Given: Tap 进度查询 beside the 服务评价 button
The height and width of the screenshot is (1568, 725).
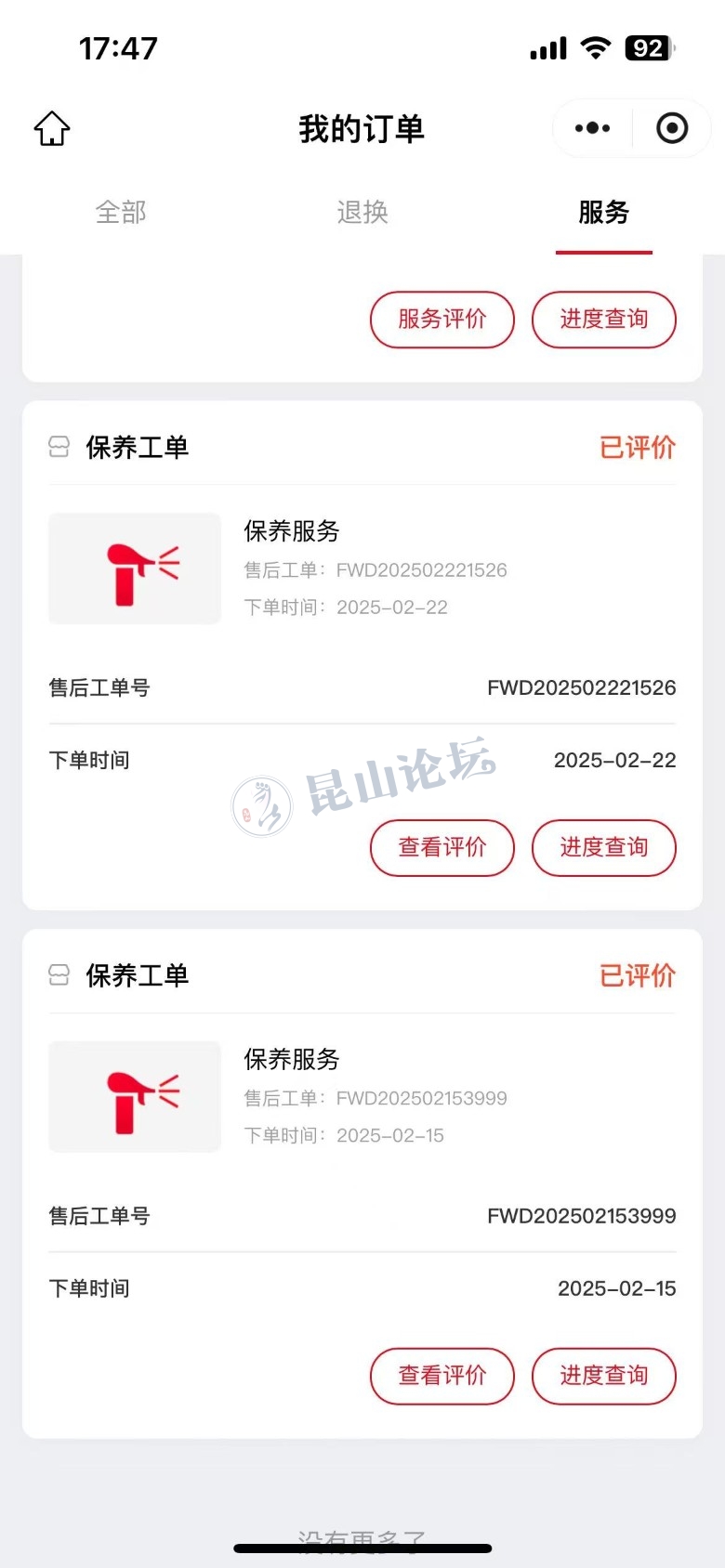Looking at the screenshot, I should [604, 320].
